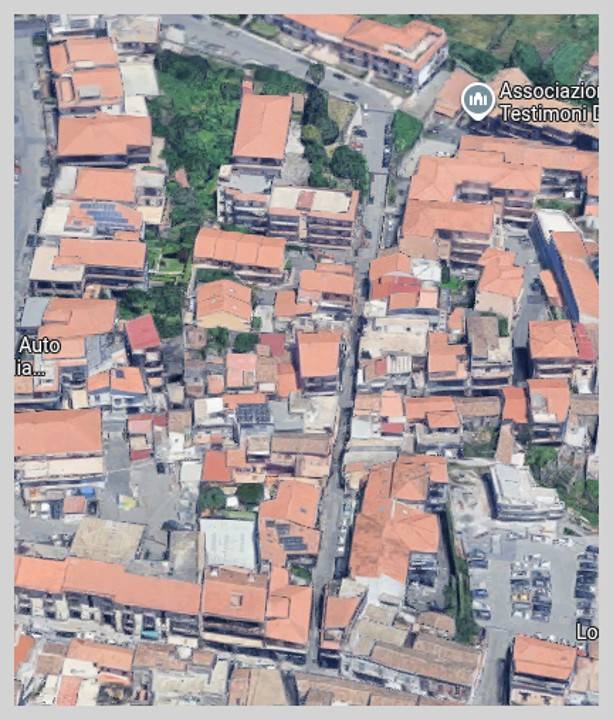The image size is (613, 720).
Task: Tap the 'Auto' place label on map
Action: click(x=38, y=346)
